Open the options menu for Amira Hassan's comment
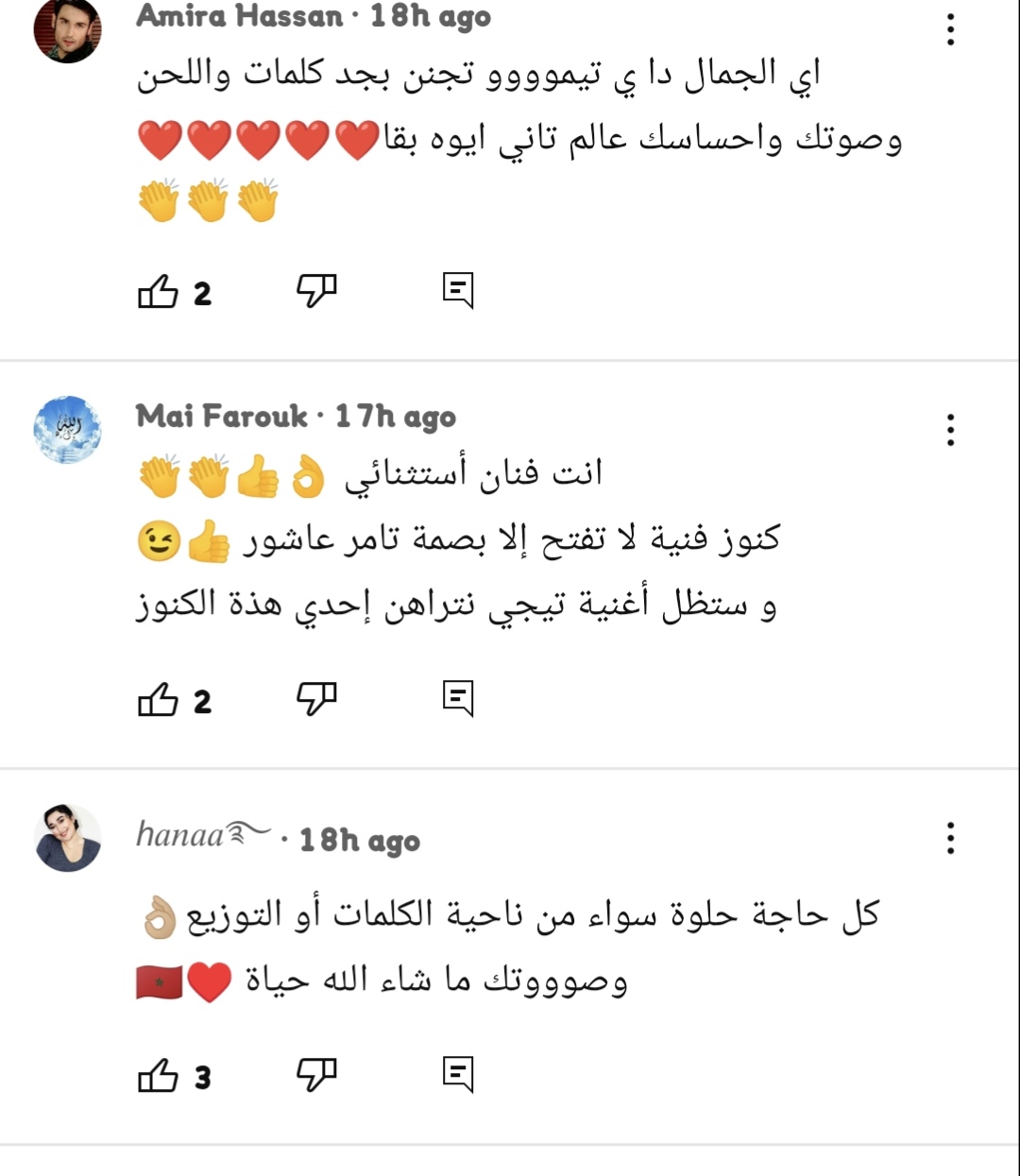 950,30
